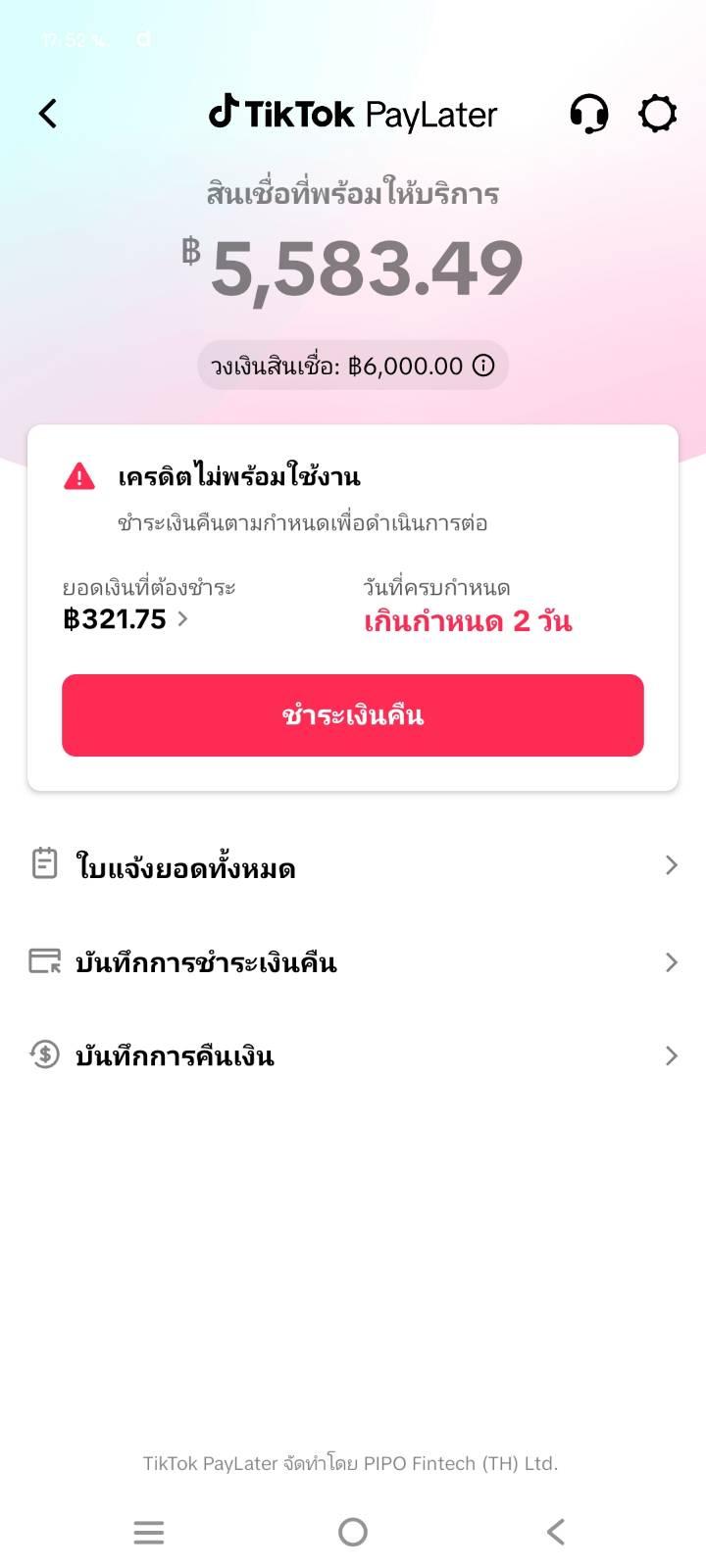The image size is (706, 1568).
Task: Open ใบแจ้งยอดทั้งหมด statements
Action: coord(353,866)
